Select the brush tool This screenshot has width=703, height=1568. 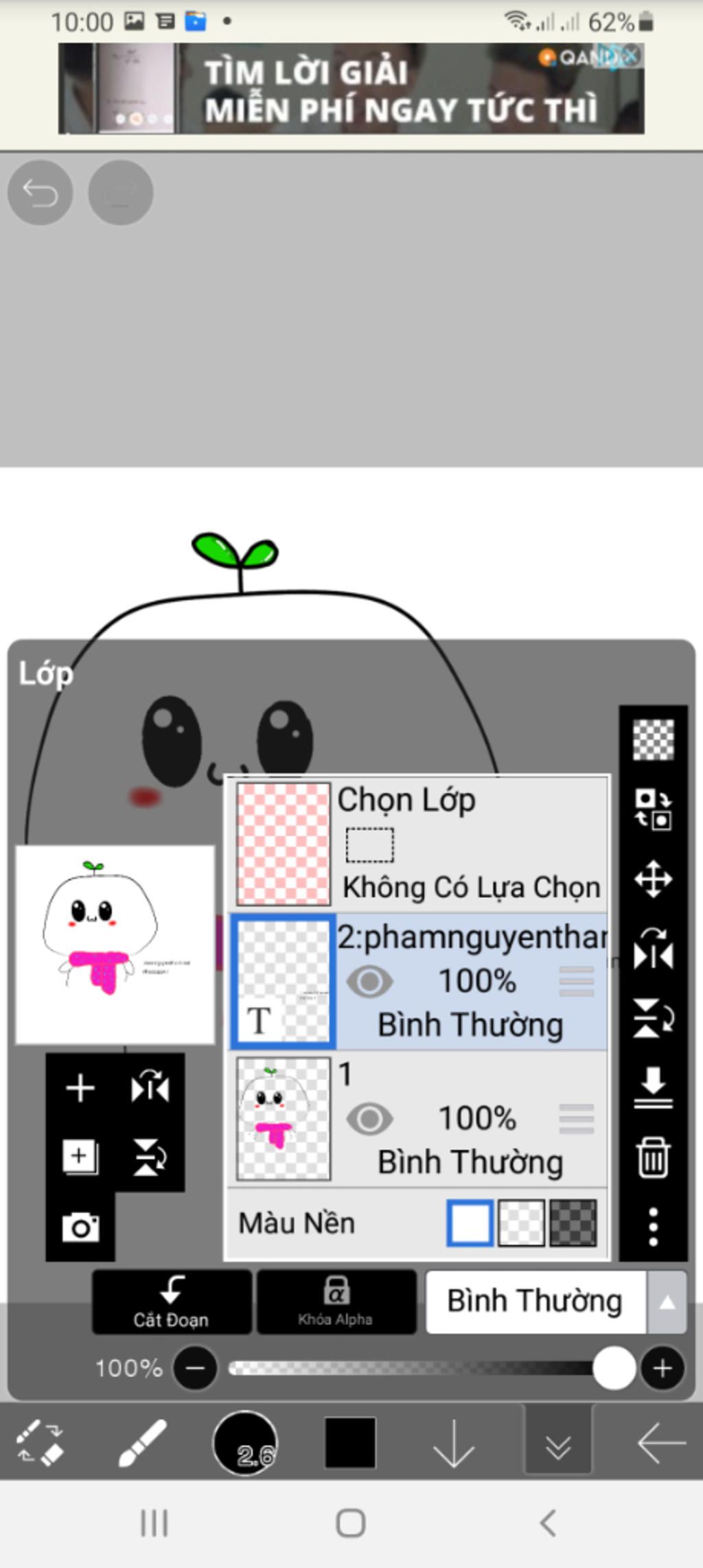(x=142, y=1442)
